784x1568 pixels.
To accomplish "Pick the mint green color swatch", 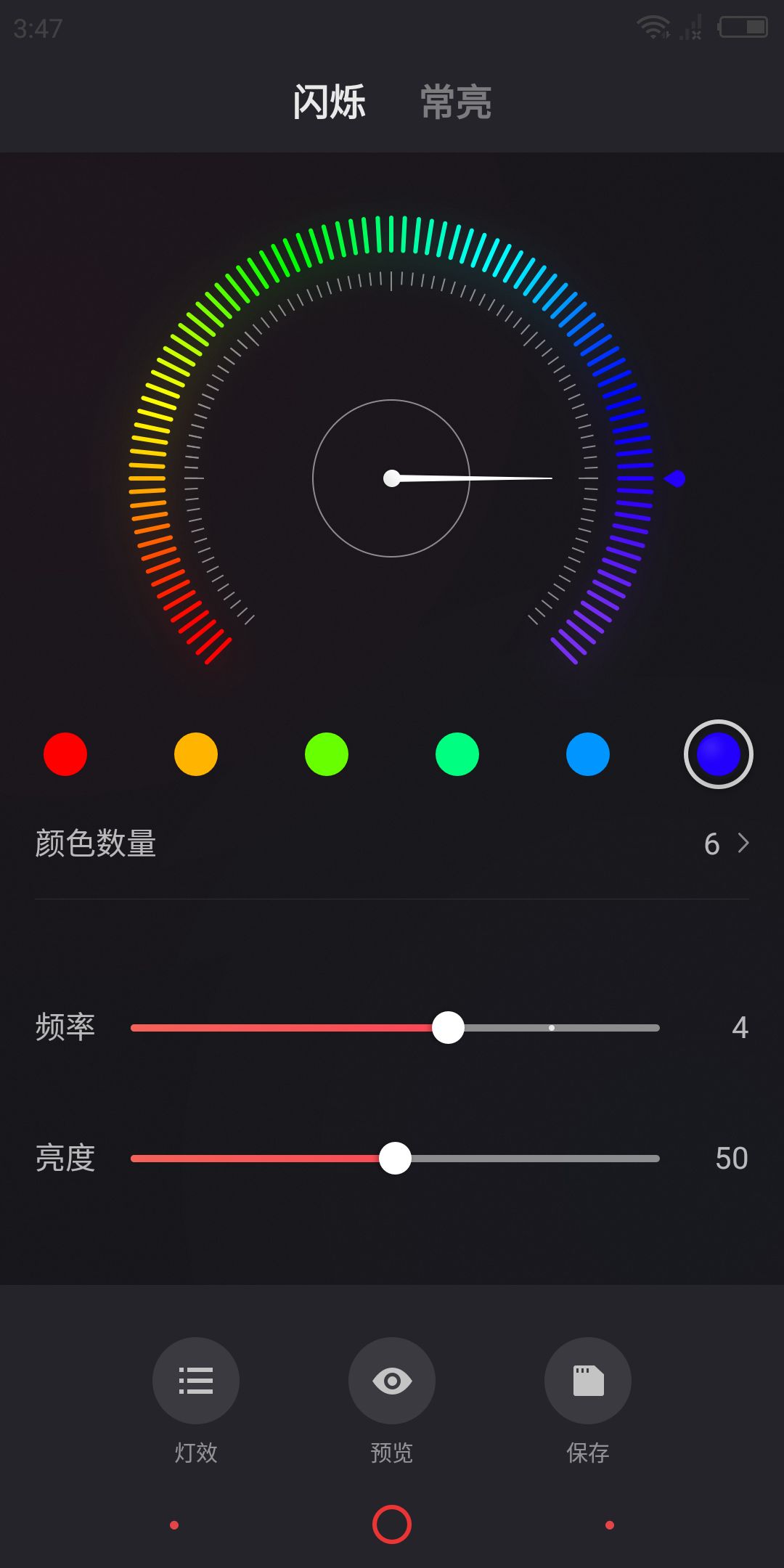I will point(457,754).
